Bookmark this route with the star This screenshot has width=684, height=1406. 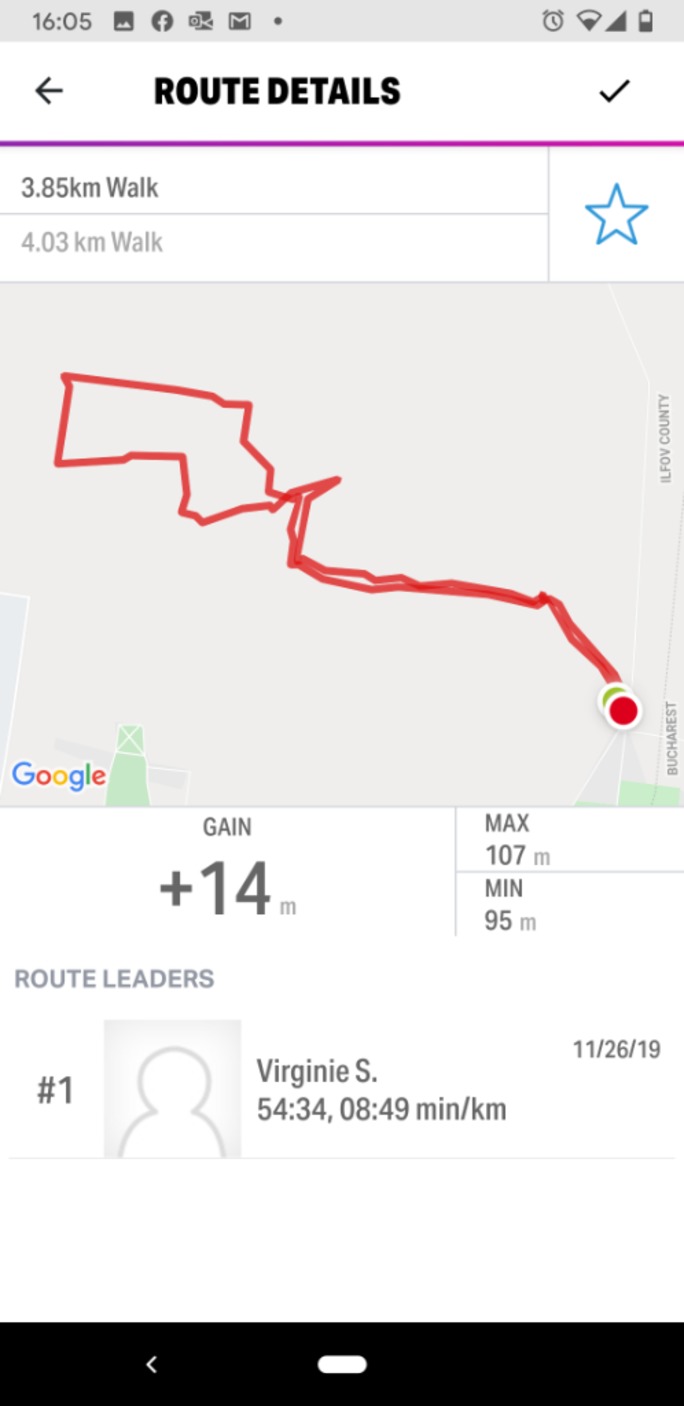(616, 214)
